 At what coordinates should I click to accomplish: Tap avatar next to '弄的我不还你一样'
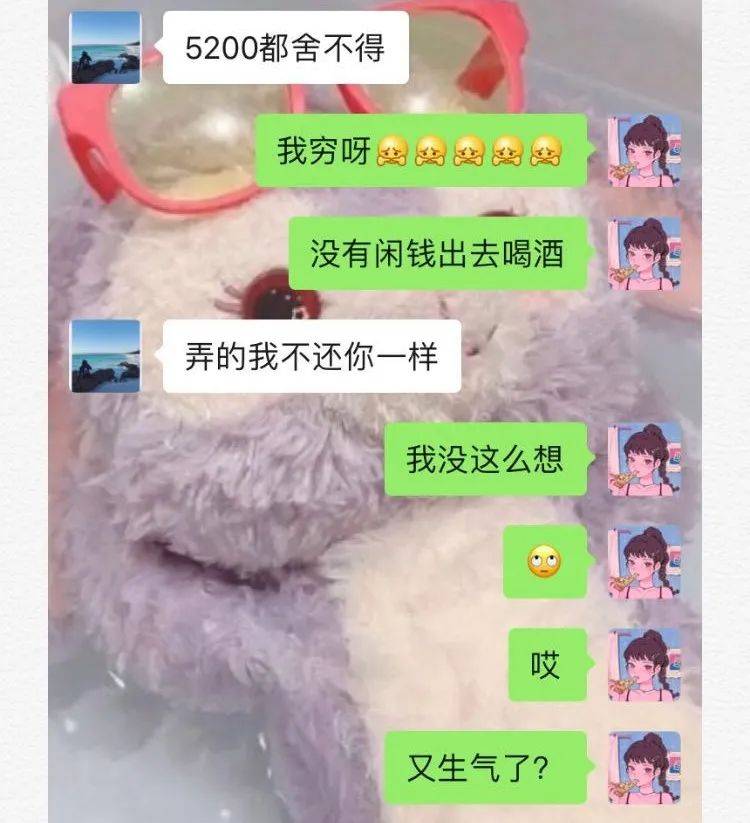pyautogui.click(x=105, y=357)
